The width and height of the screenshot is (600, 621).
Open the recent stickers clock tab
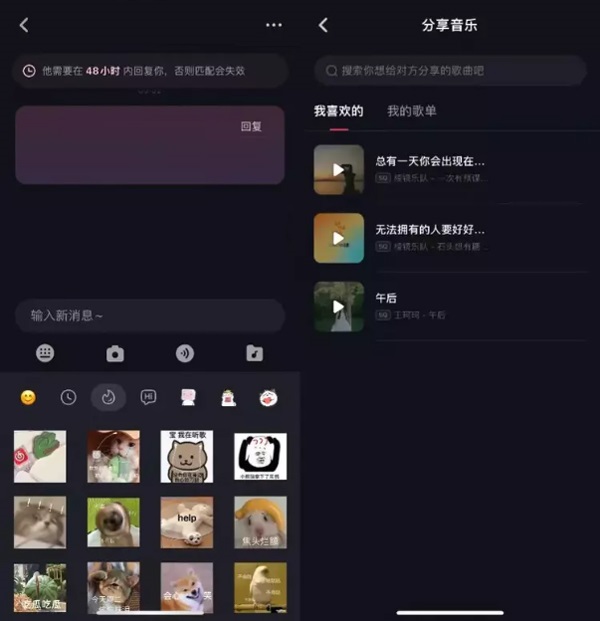pos(68,397)
